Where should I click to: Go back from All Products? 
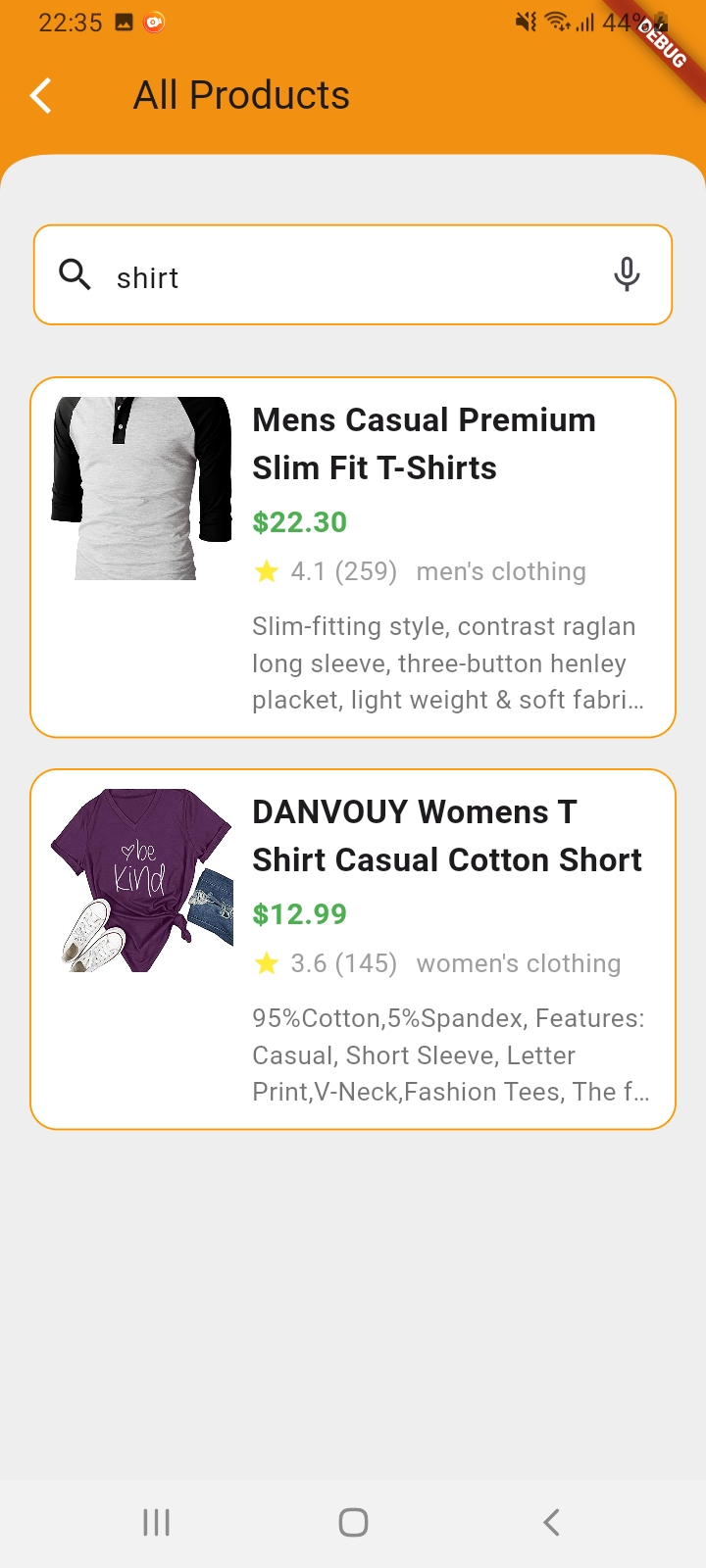point(41,96)
